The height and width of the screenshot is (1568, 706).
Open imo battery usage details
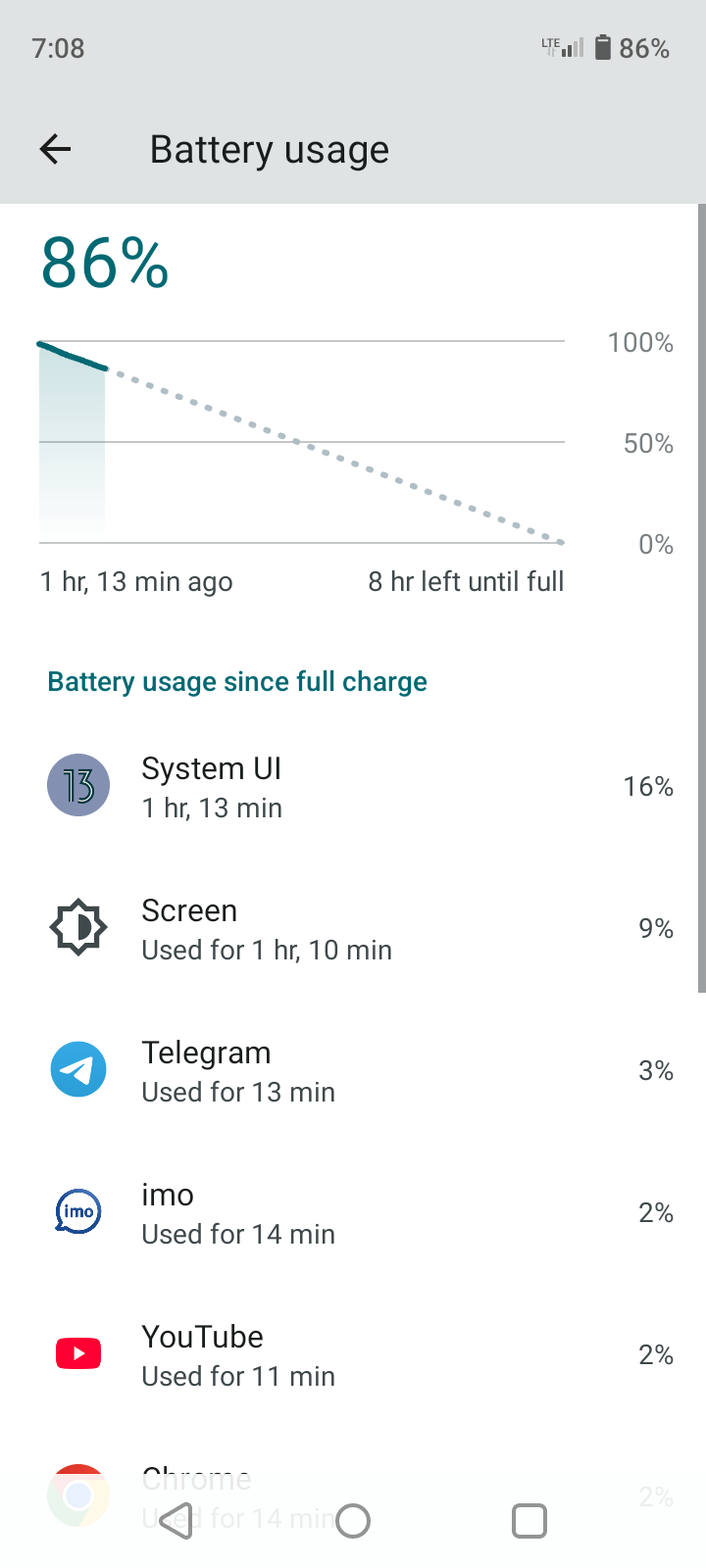353,1213
